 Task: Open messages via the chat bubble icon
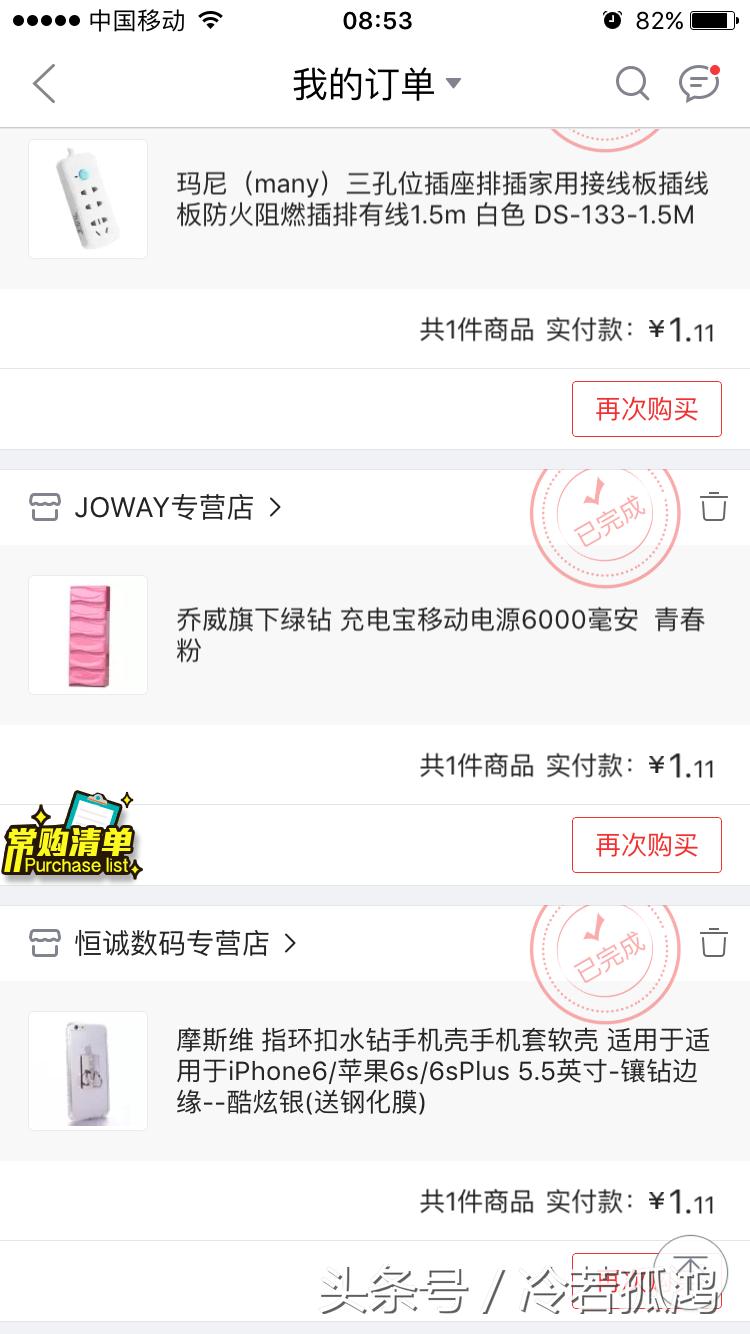pos(698,84)
